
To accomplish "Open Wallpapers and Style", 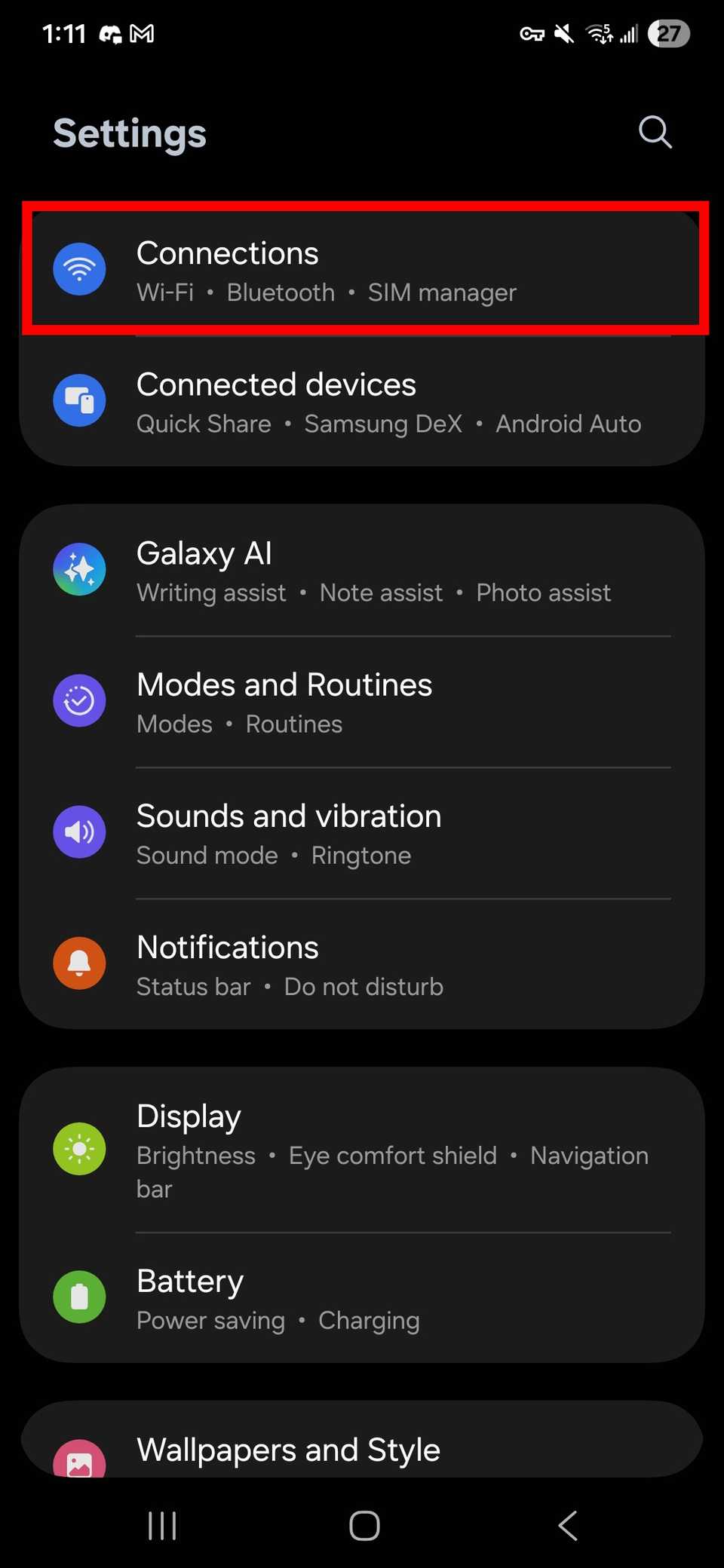I will [362, 1449].
